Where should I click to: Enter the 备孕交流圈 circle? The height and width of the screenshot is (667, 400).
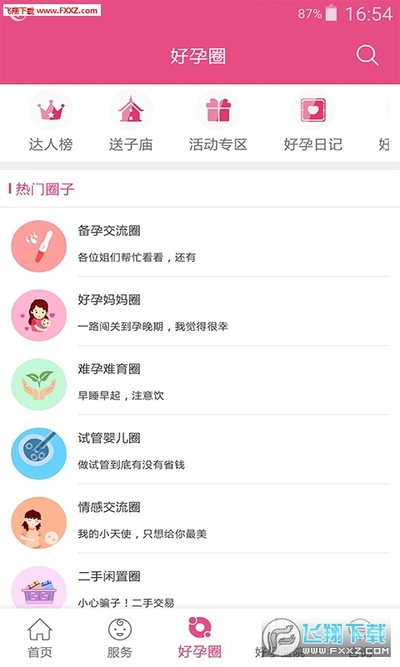[200, 244]
